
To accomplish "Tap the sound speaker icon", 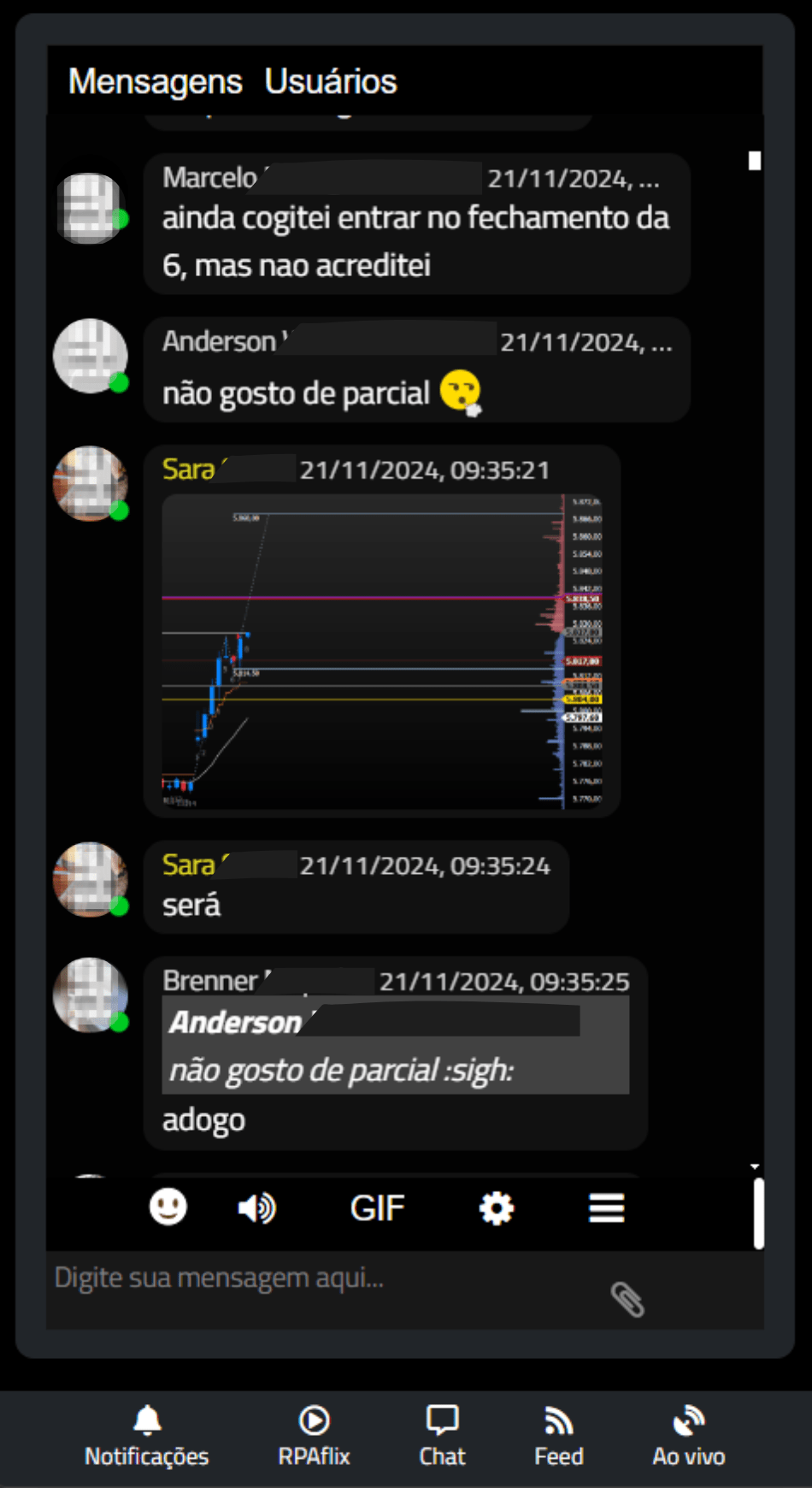I will 256,1208.
